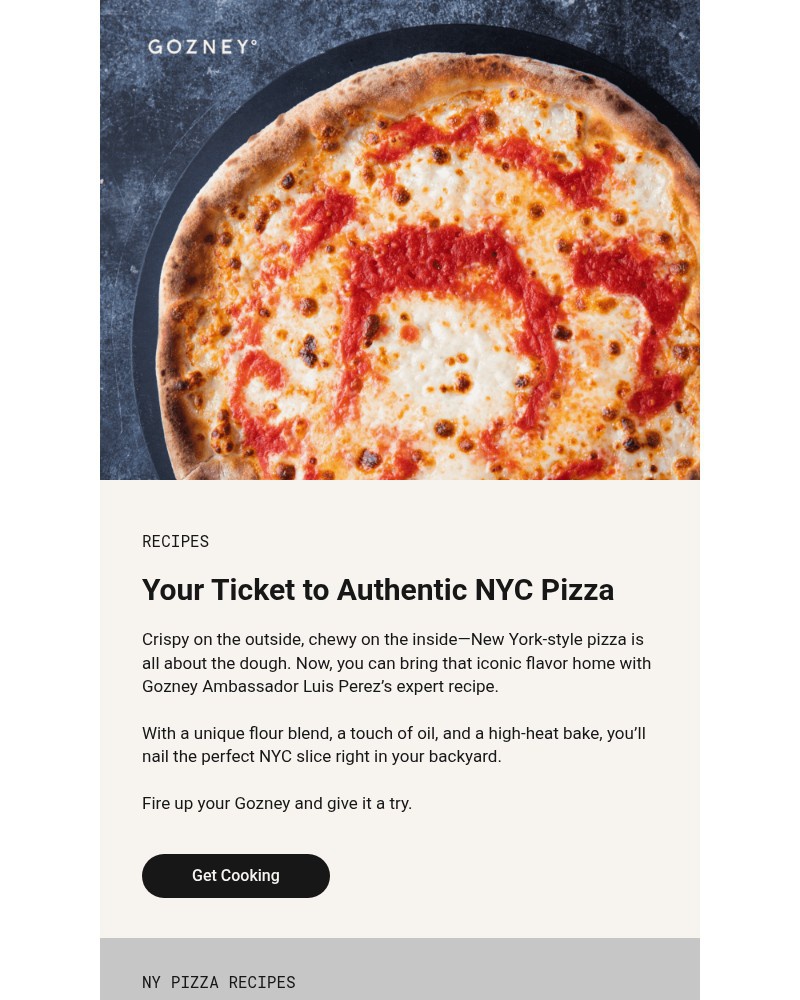Open the Your Ticket to Authentic NYC Pizza headline

coord(378,590)
